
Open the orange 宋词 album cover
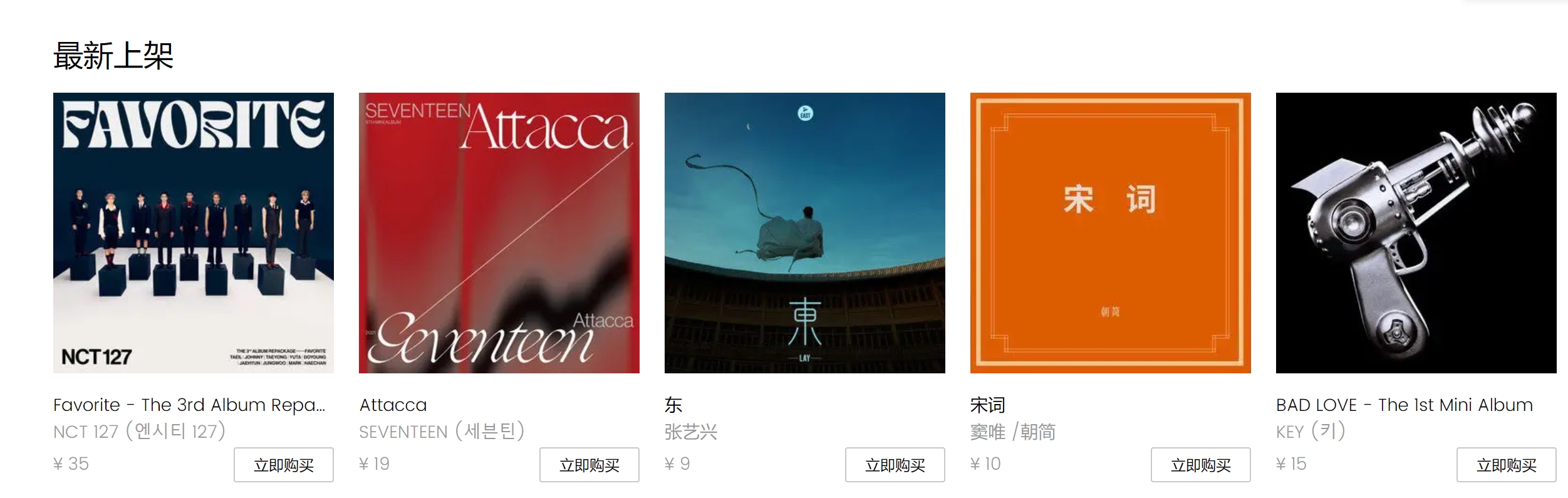click(1110, 232)
